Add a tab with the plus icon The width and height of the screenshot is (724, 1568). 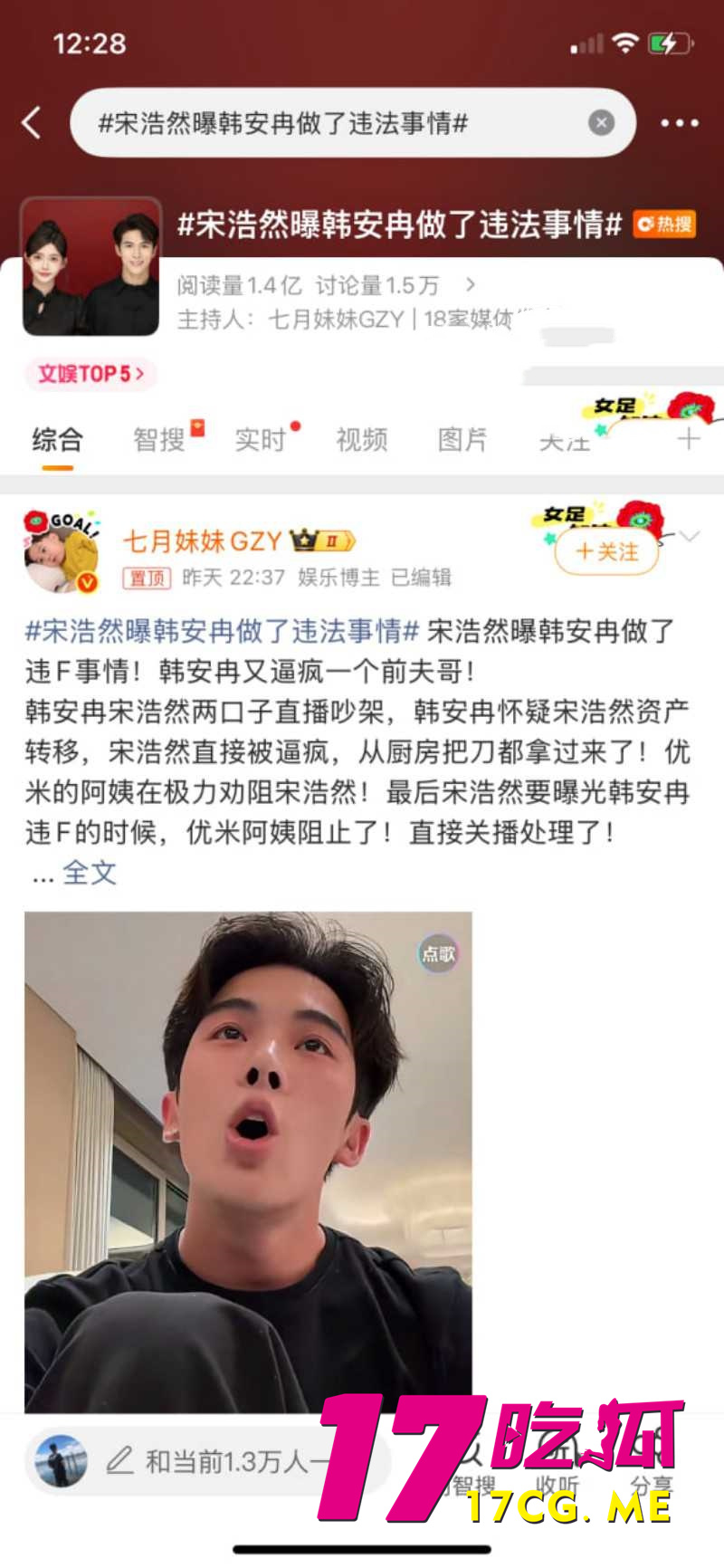(690, 439)
